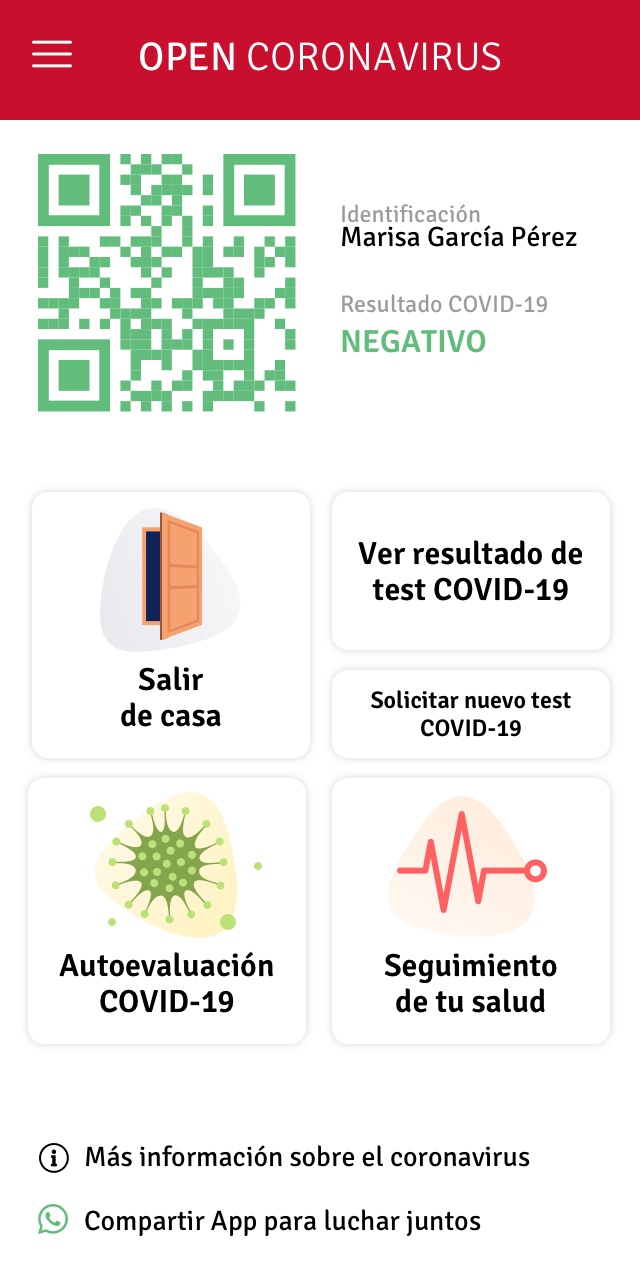Open the hamburger drawer menu

52,55
